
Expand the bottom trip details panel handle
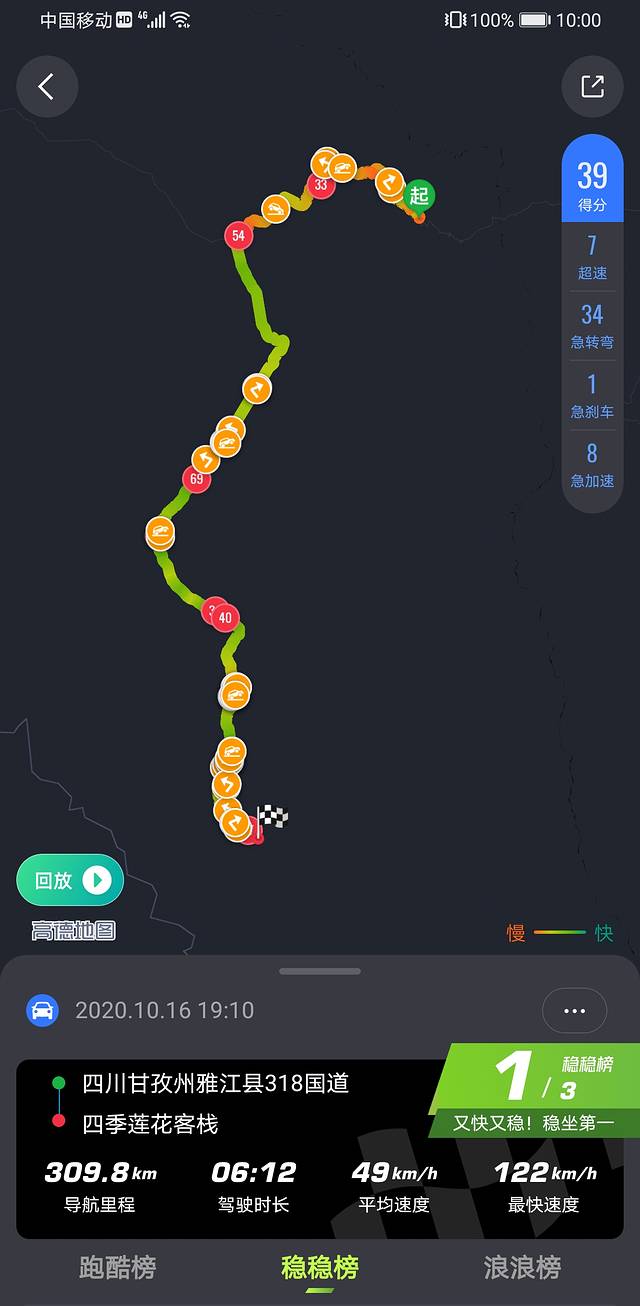(x=320, y=971)
